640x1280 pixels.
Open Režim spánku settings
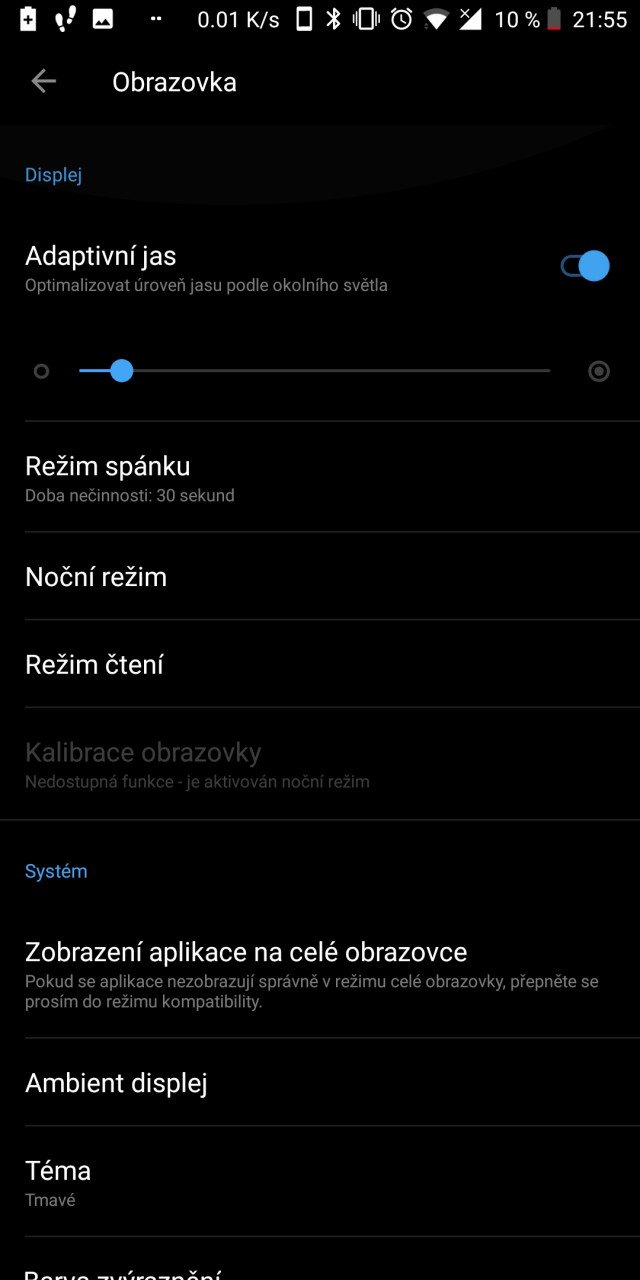point(320,477)
